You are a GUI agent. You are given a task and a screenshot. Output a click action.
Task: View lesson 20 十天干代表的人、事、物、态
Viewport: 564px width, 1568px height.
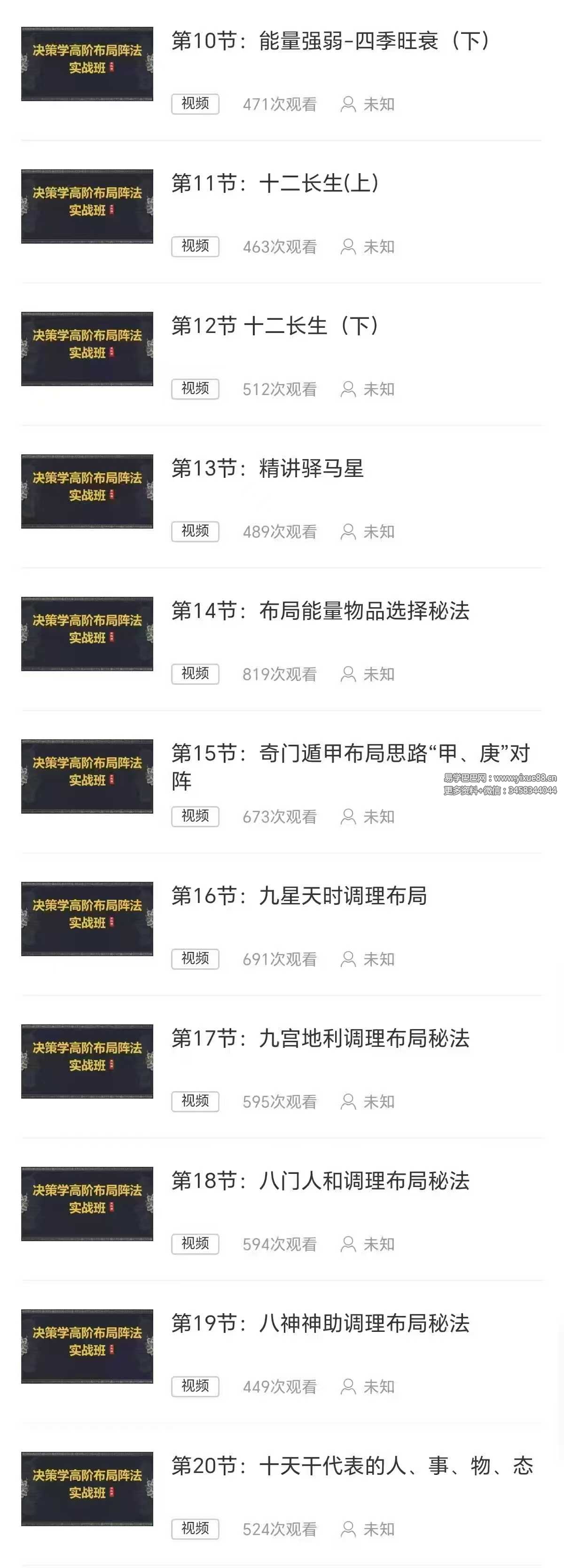(x=352, y=1466)
